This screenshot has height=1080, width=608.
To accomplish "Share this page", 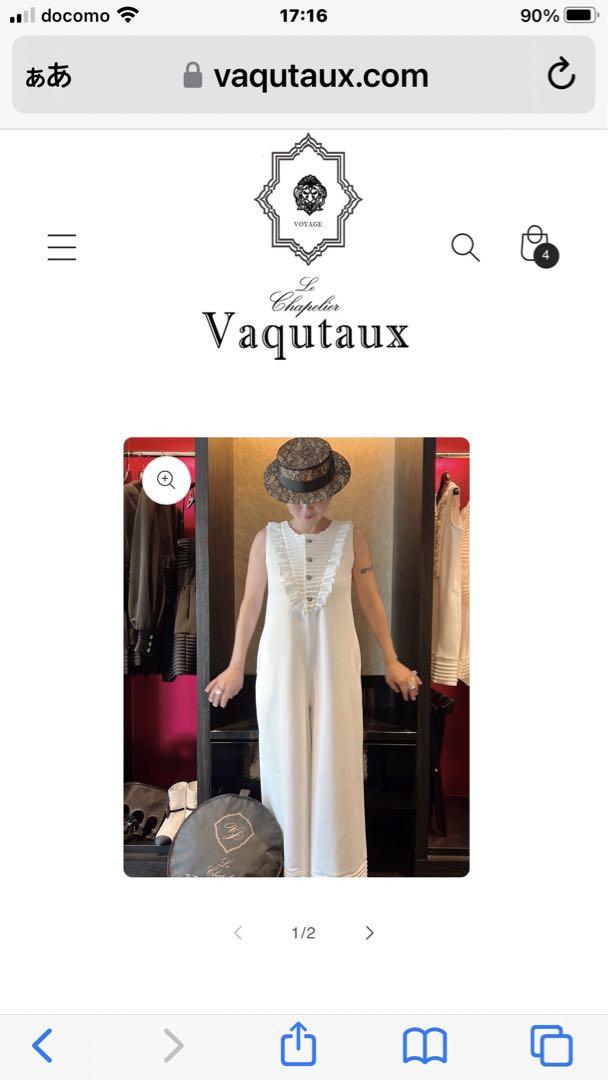I will pos(298,1043).
